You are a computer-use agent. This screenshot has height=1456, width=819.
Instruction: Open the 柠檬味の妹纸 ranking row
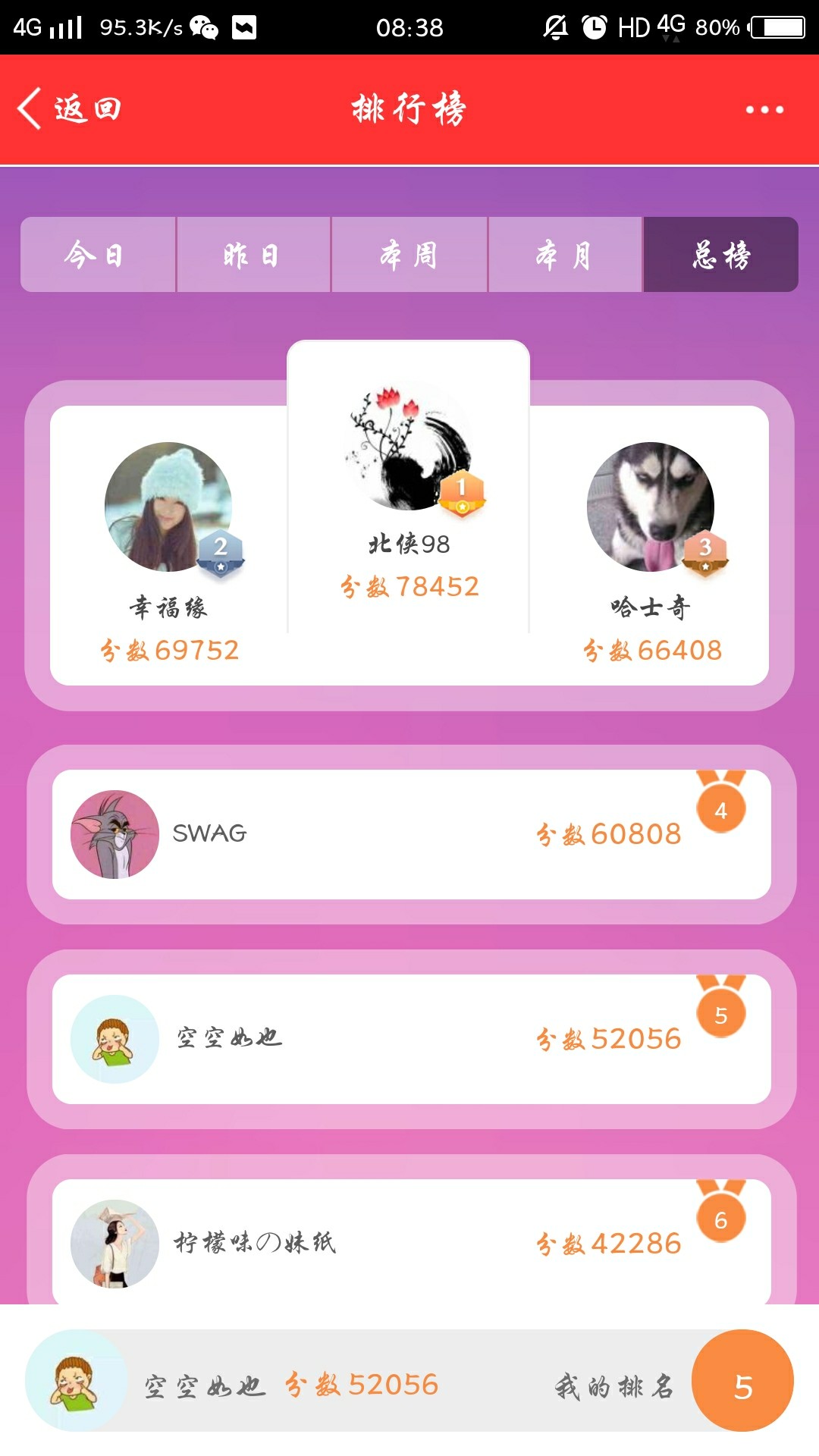coord(411,1242)
